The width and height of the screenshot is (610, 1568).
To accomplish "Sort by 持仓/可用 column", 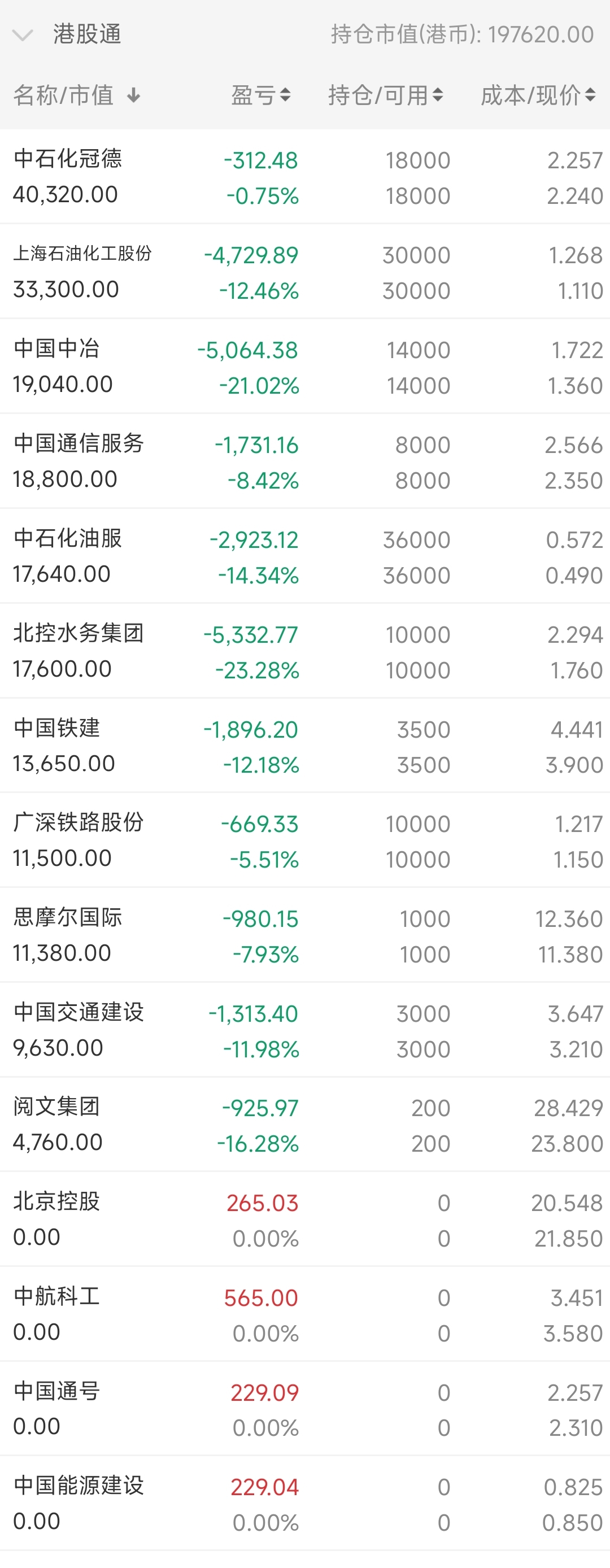I will (385, 95).
